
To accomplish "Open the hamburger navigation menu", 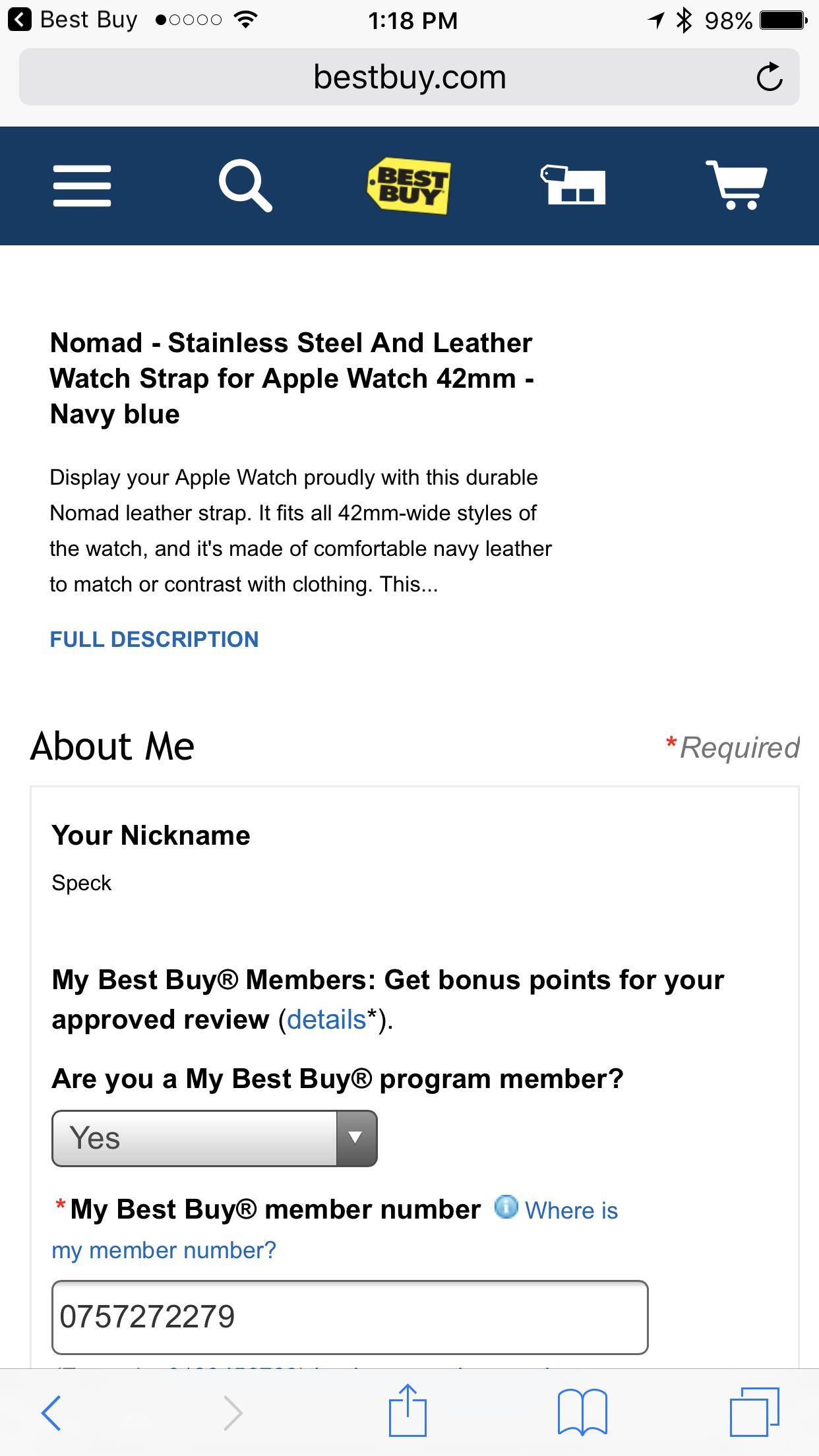I will [x=81, y=186].
